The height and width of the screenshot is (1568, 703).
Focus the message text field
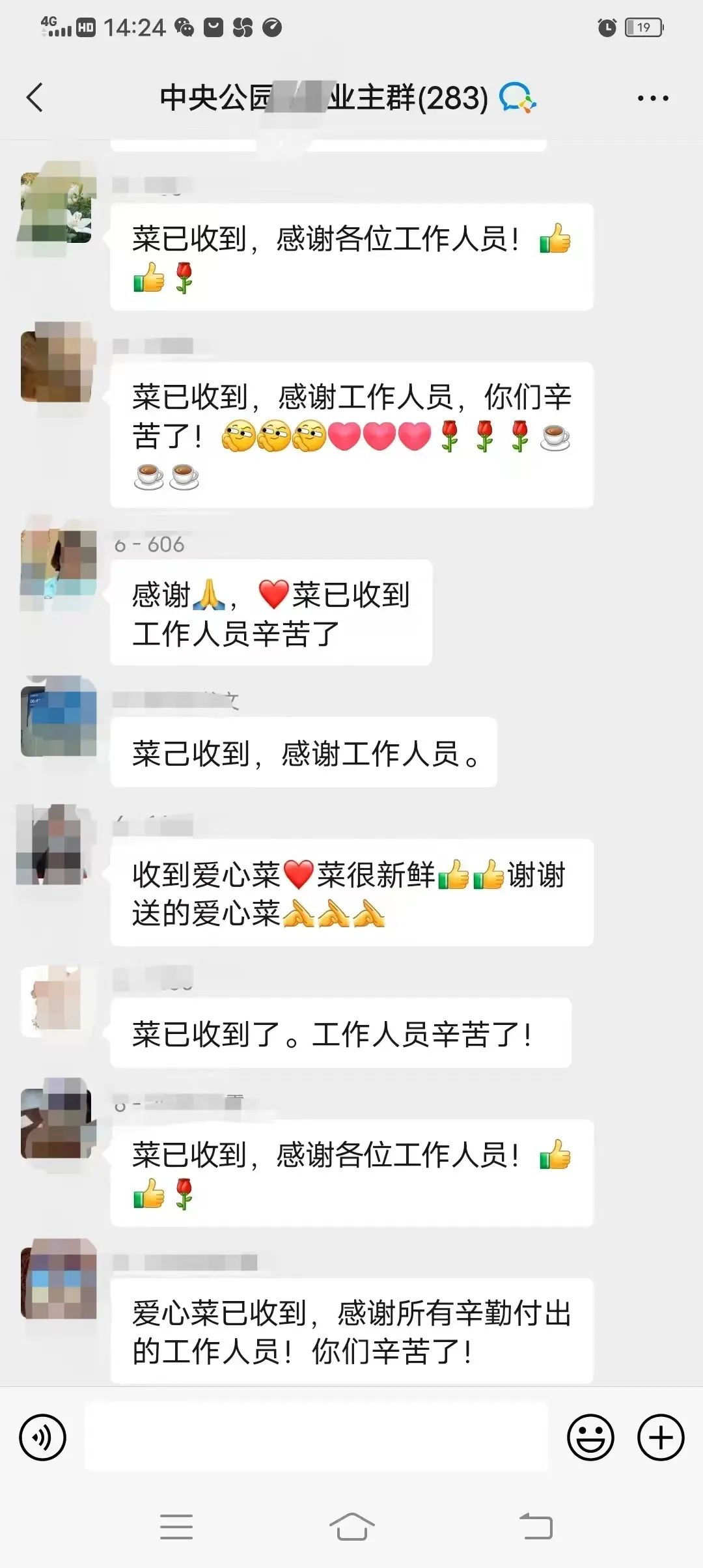(316, 1437)
